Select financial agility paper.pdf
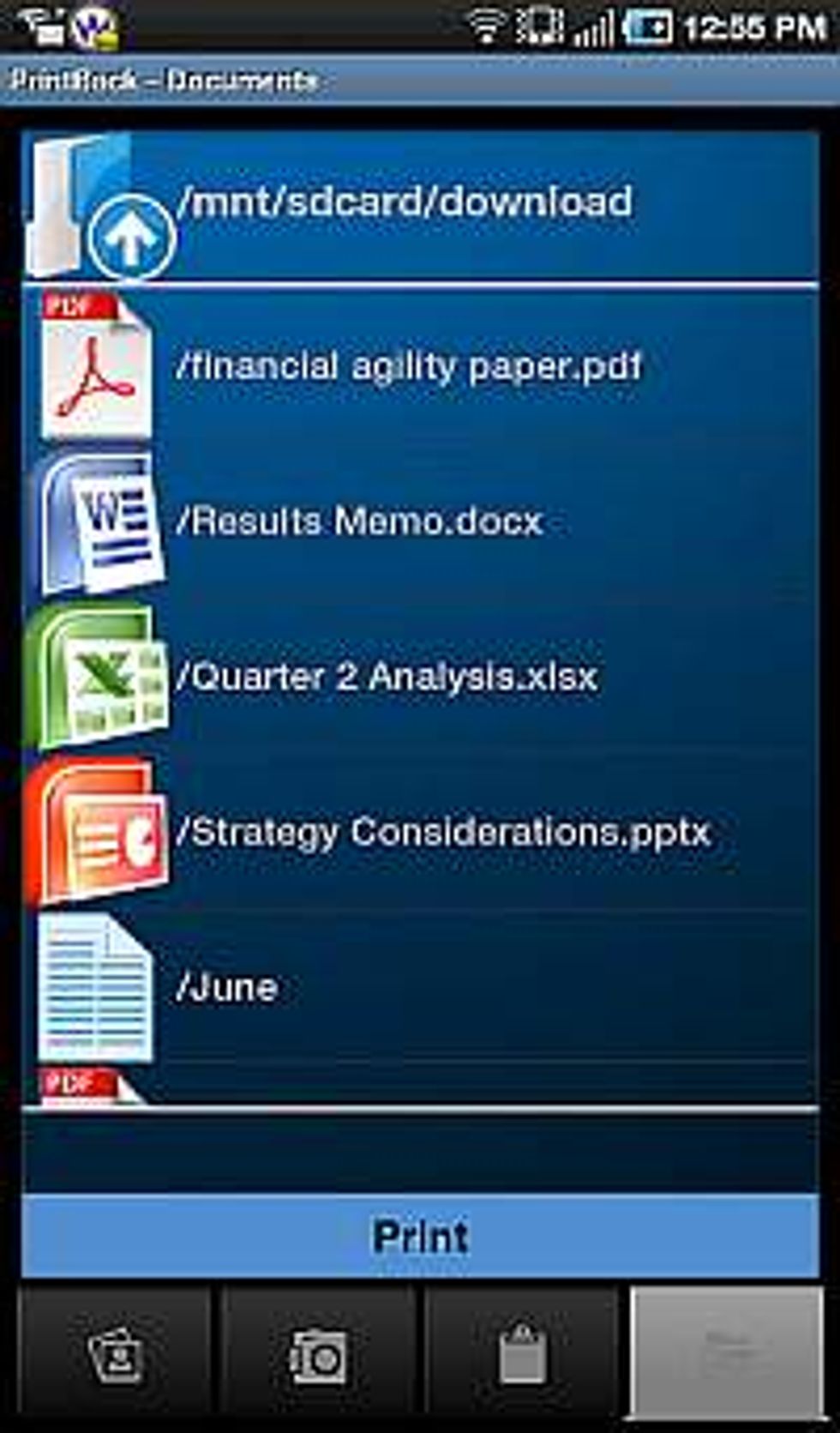840x1433 pixels. tap(408, 367)
